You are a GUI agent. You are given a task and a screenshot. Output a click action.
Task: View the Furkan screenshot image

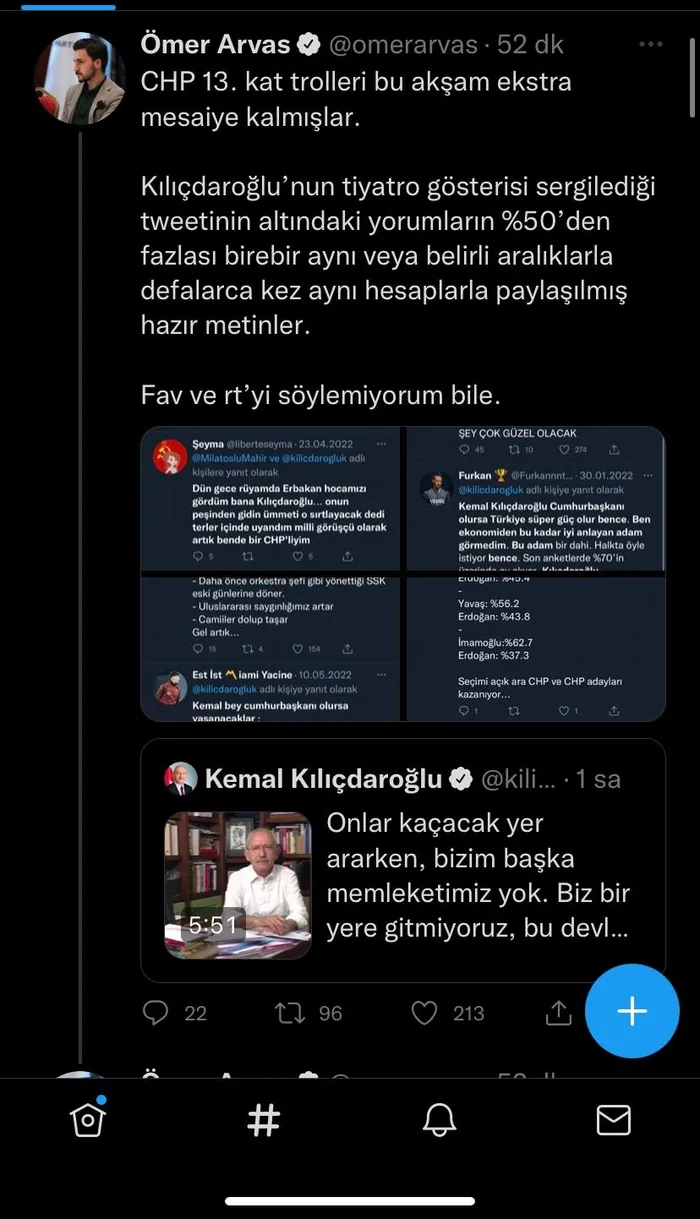(536, 499)
